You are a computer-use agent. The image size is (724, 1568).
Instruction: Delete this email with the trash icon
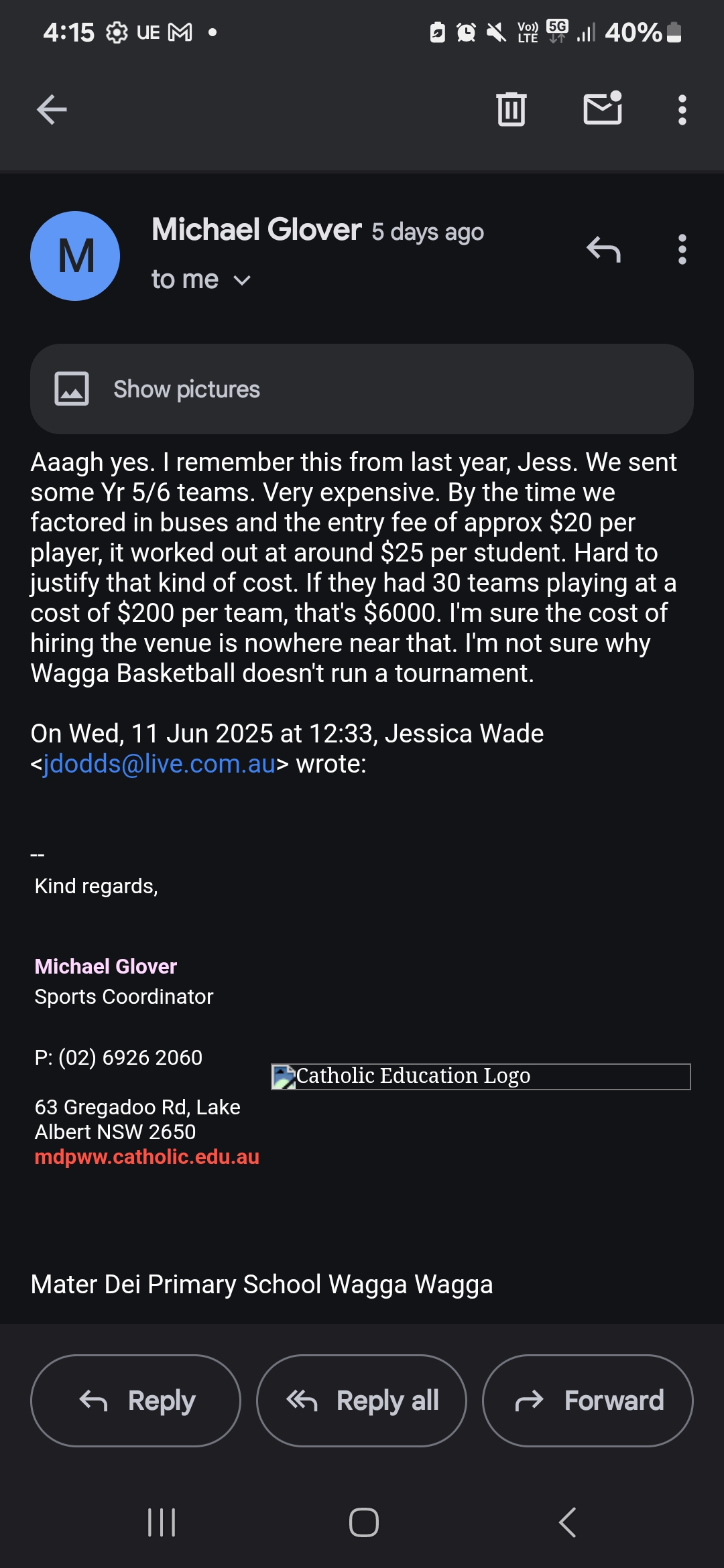[511, 109]
